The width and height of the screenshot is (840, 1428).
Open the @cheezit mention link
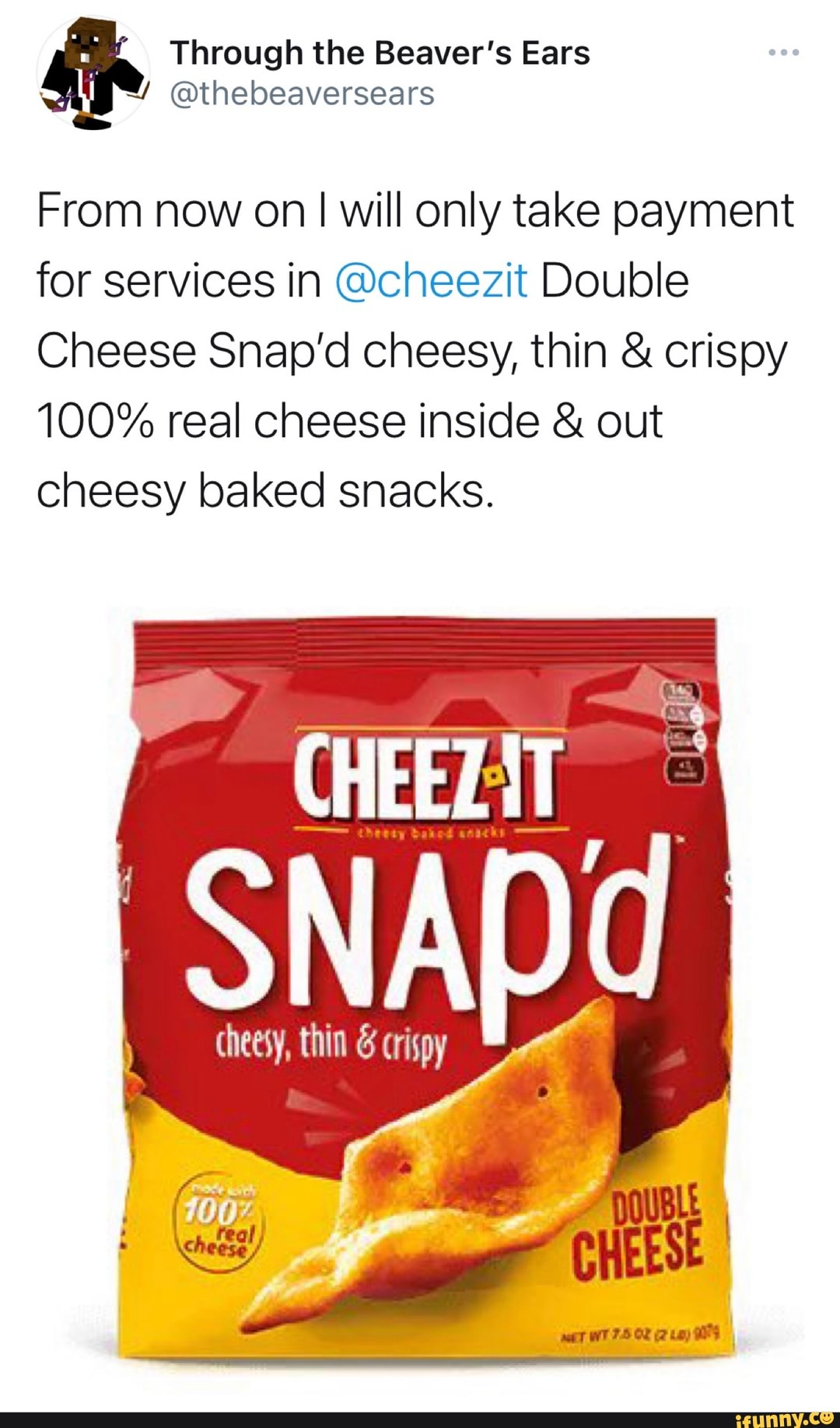431,281
